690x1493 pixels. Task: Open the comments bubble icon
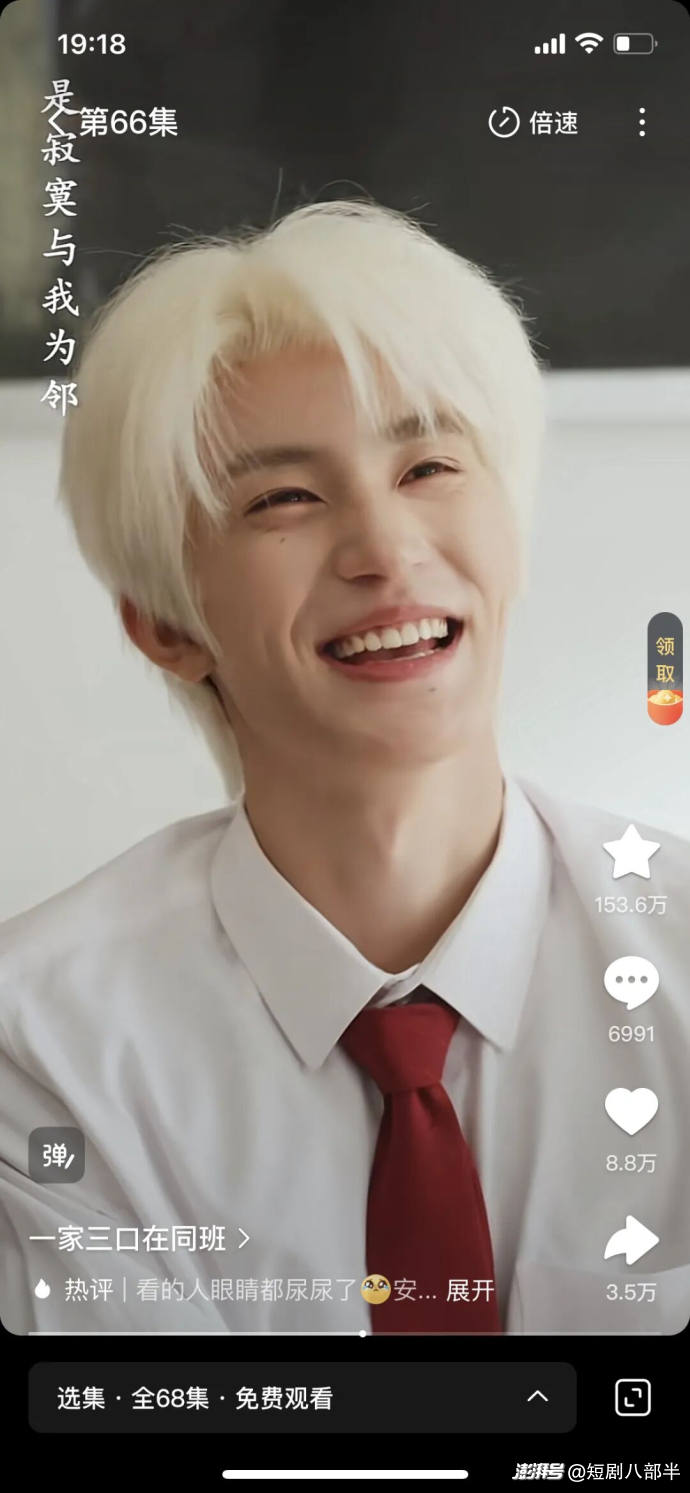point(631,983)
